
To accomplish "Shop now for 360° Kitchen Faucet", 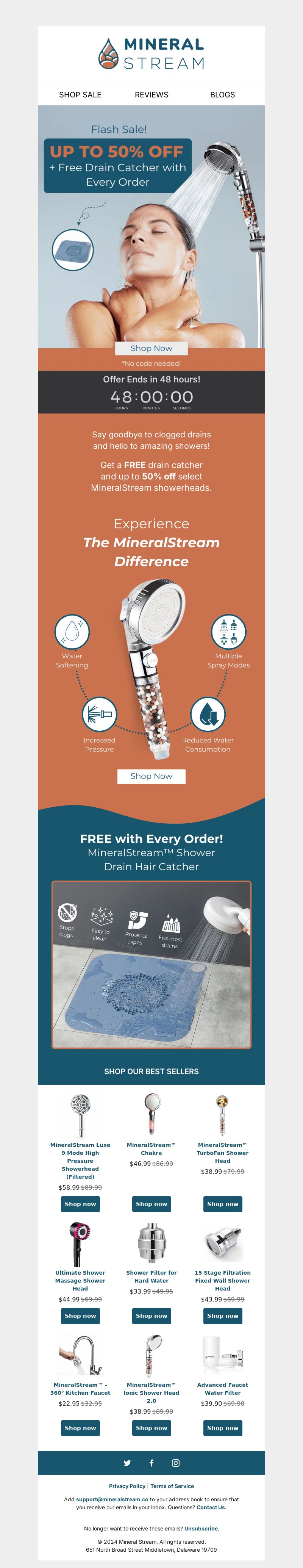I will 80,1428.
